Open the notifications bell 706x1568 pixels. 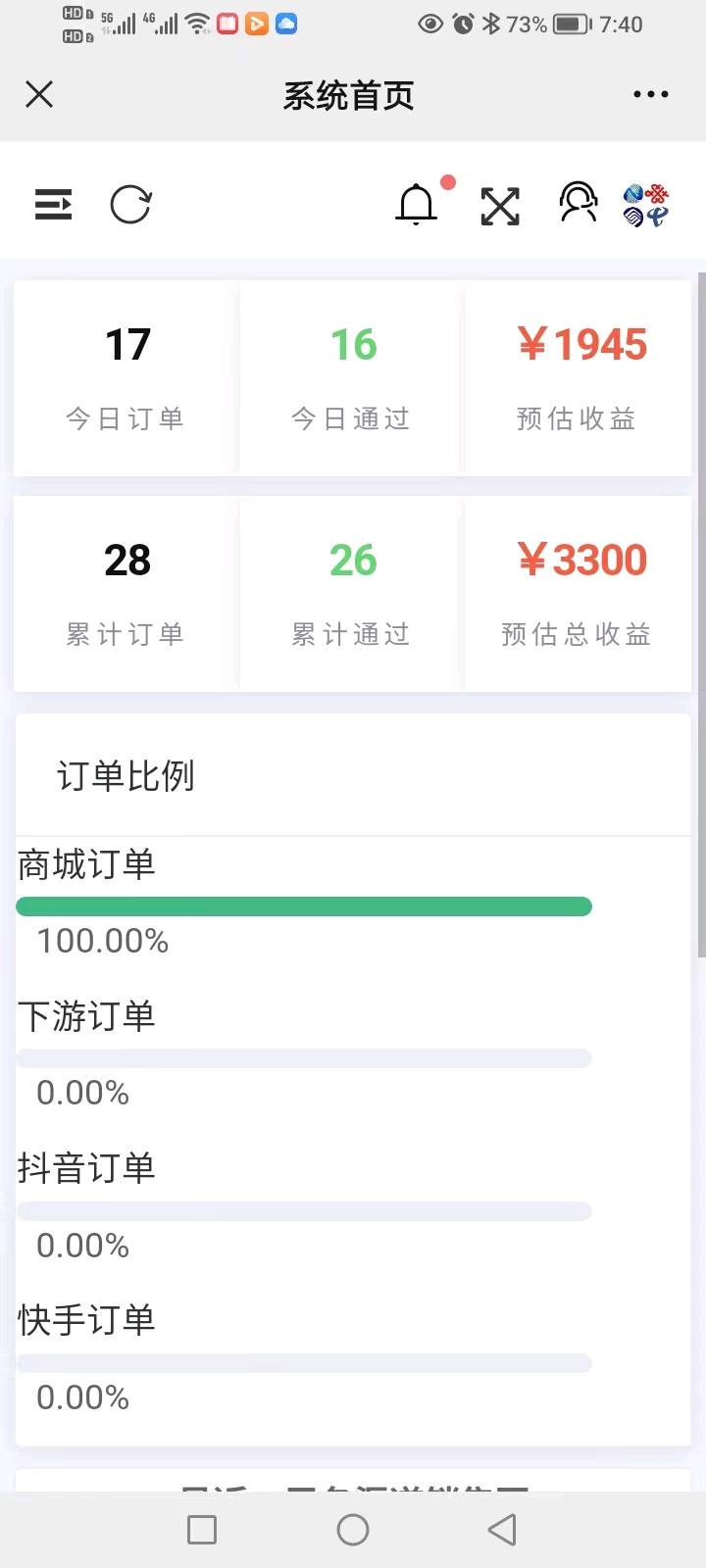[x=417, y=205]
